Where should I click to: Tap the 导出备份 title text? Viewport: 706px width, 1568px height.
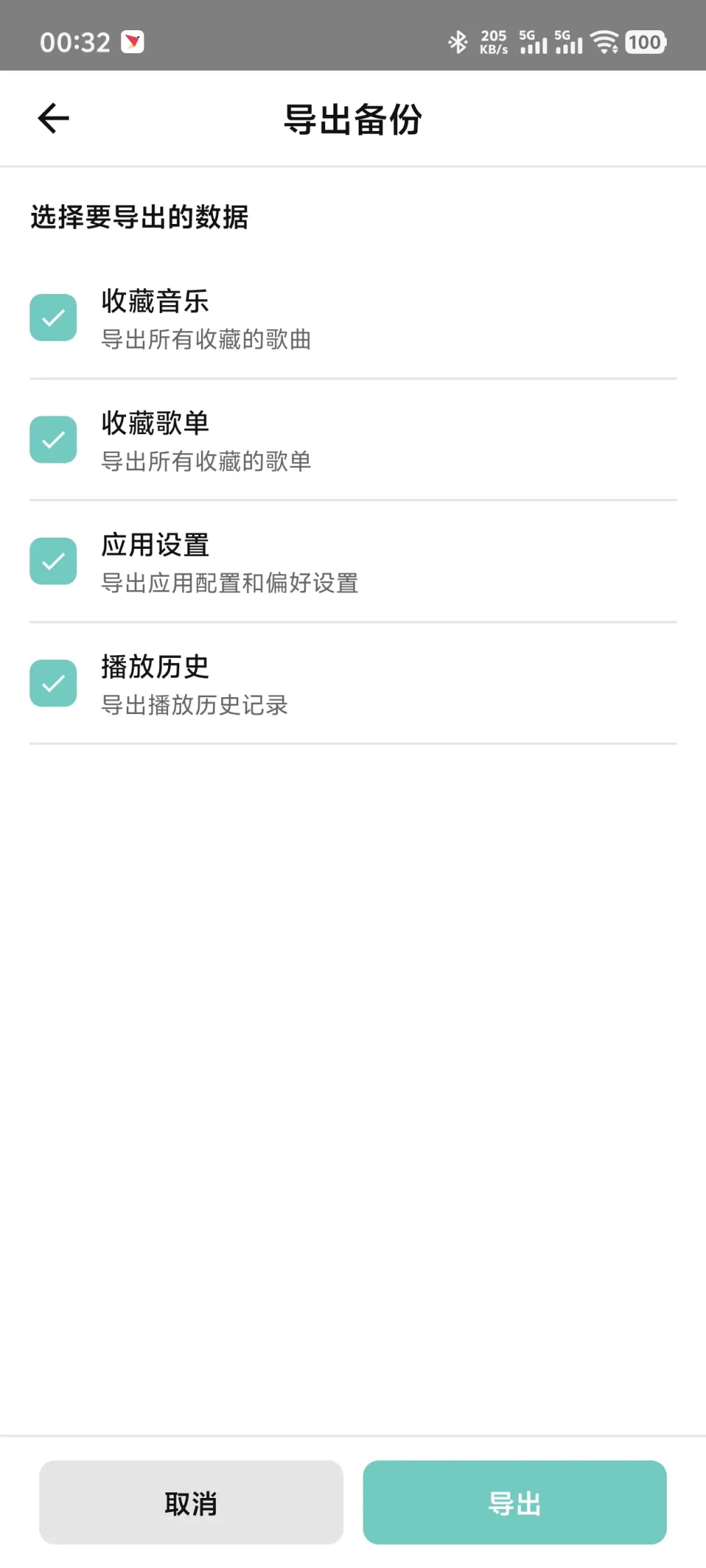click(x=353, y=119)
